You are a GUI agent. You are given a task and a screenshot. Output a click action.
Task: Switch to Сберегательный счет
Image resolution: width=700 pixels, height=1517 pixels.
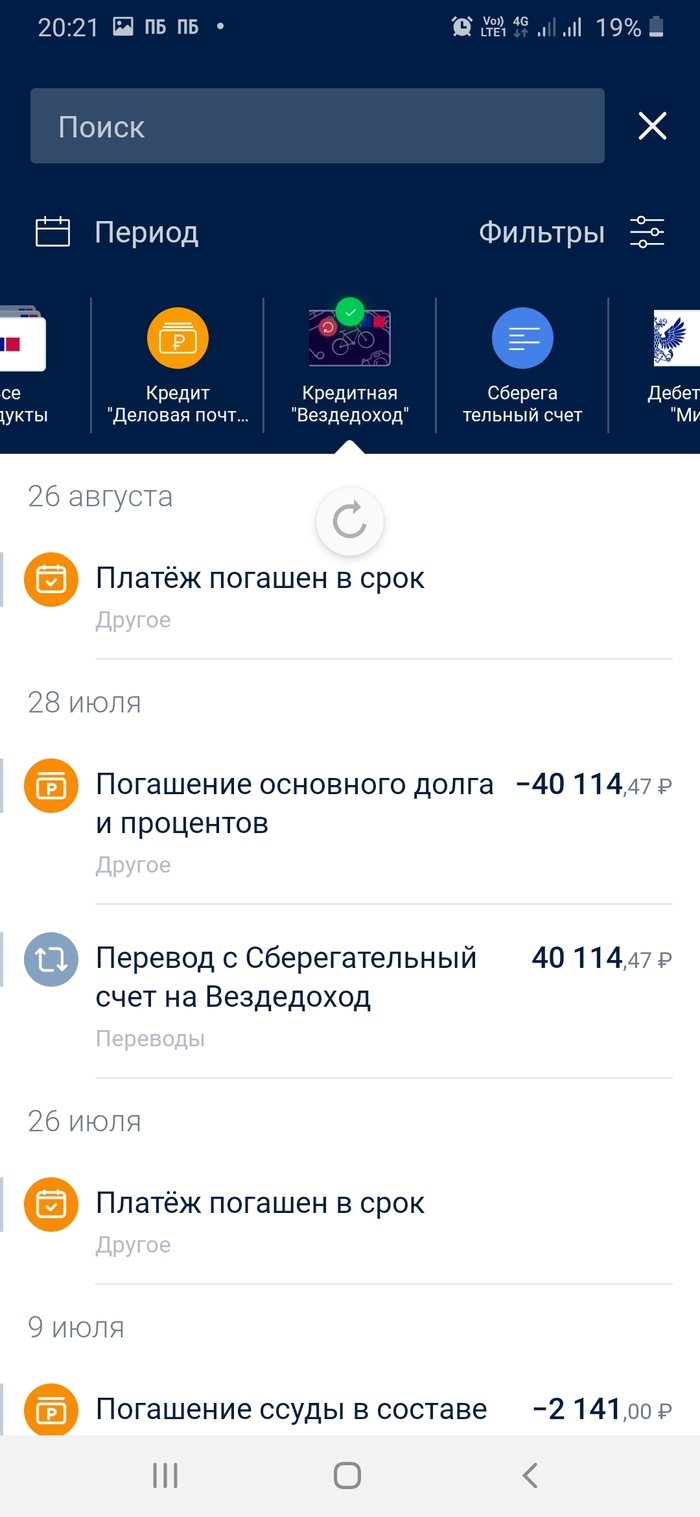521,365
